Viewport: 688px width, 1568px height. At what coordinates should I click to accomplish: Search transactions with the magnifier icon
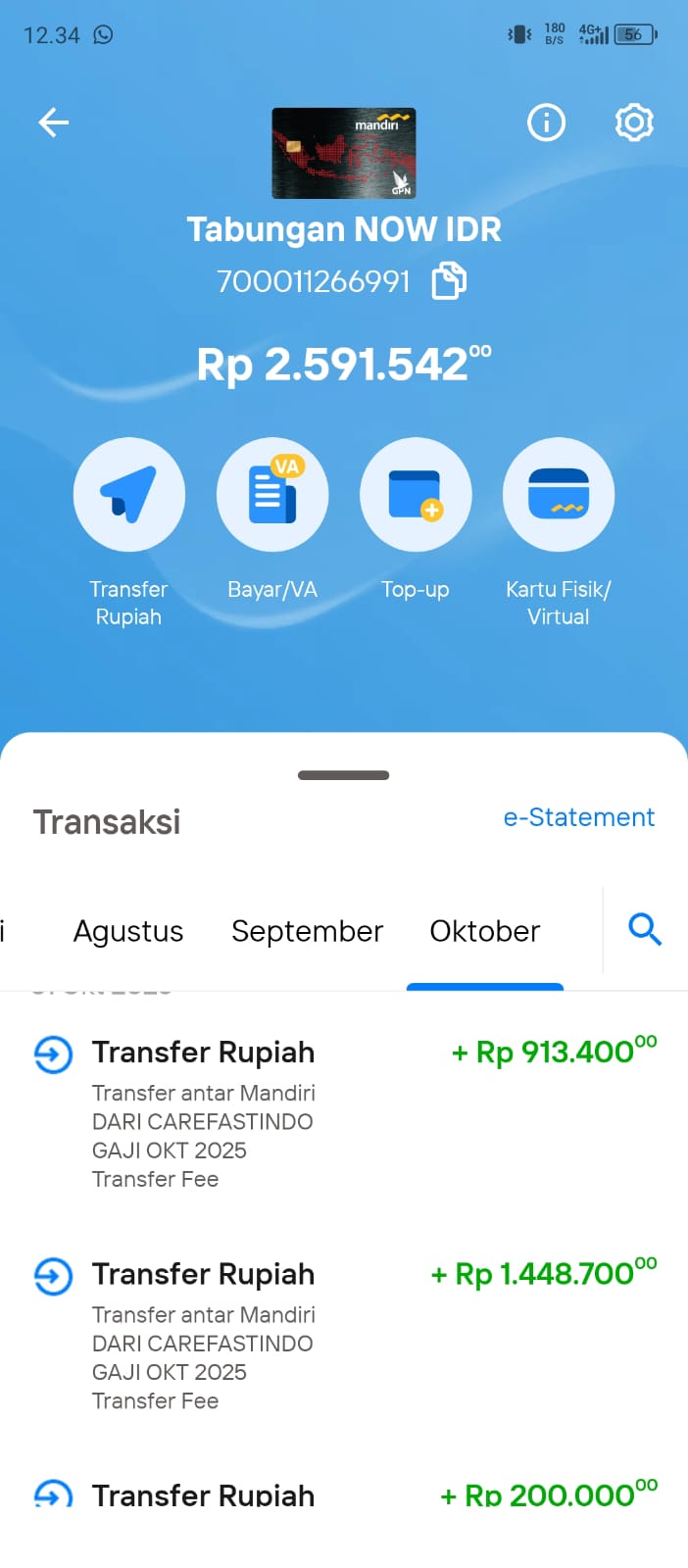(x=645, y=929)
